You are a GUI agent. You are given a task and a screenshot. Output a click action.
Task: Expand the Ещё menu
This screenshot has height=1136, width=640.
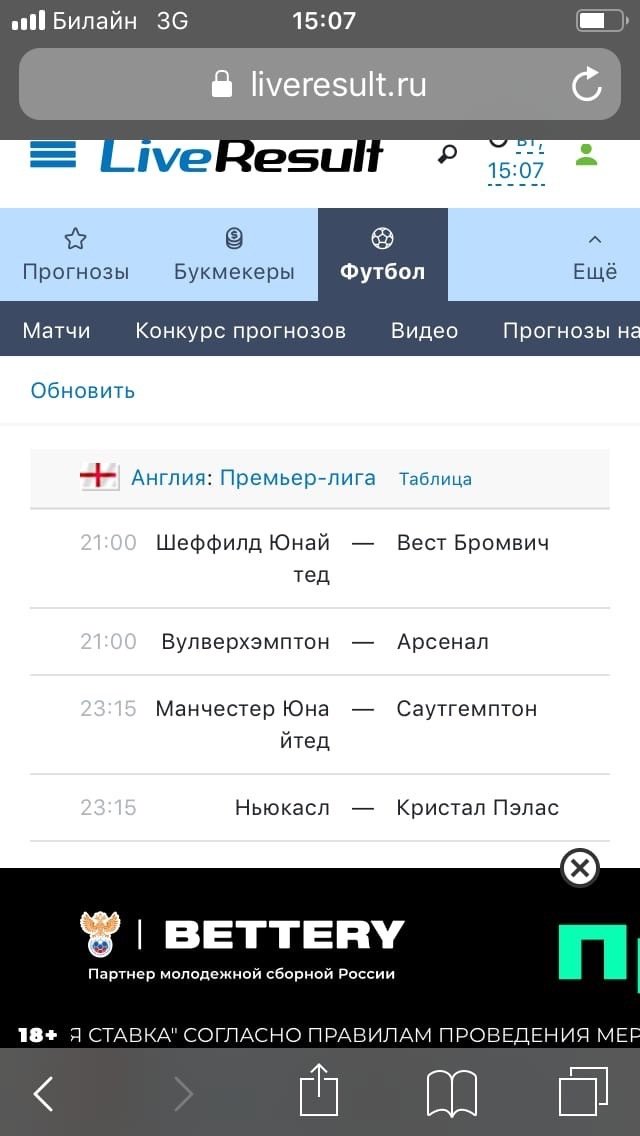[594, 255]
